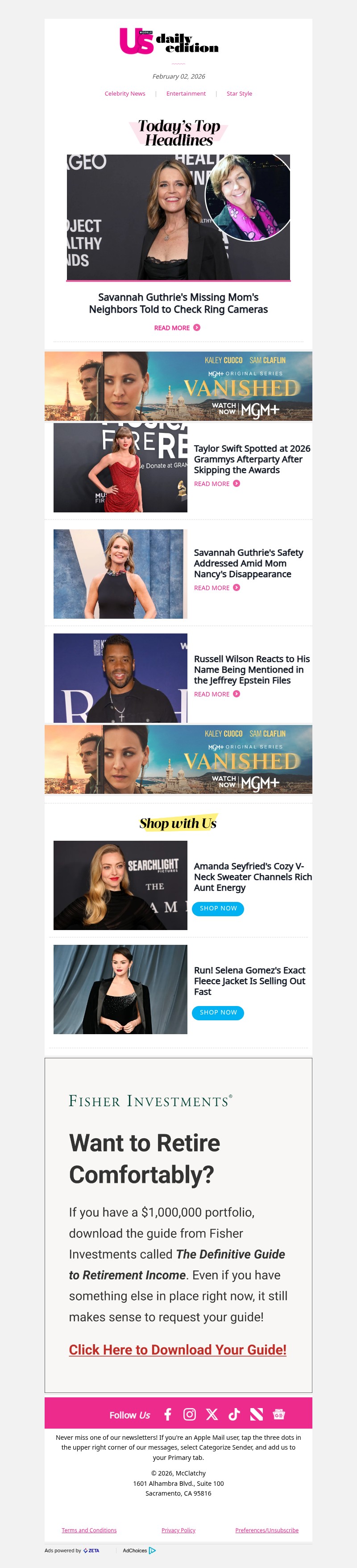Open Us Weekly X profile
Screen dimensions: 357x1568
coord(212,1414)
